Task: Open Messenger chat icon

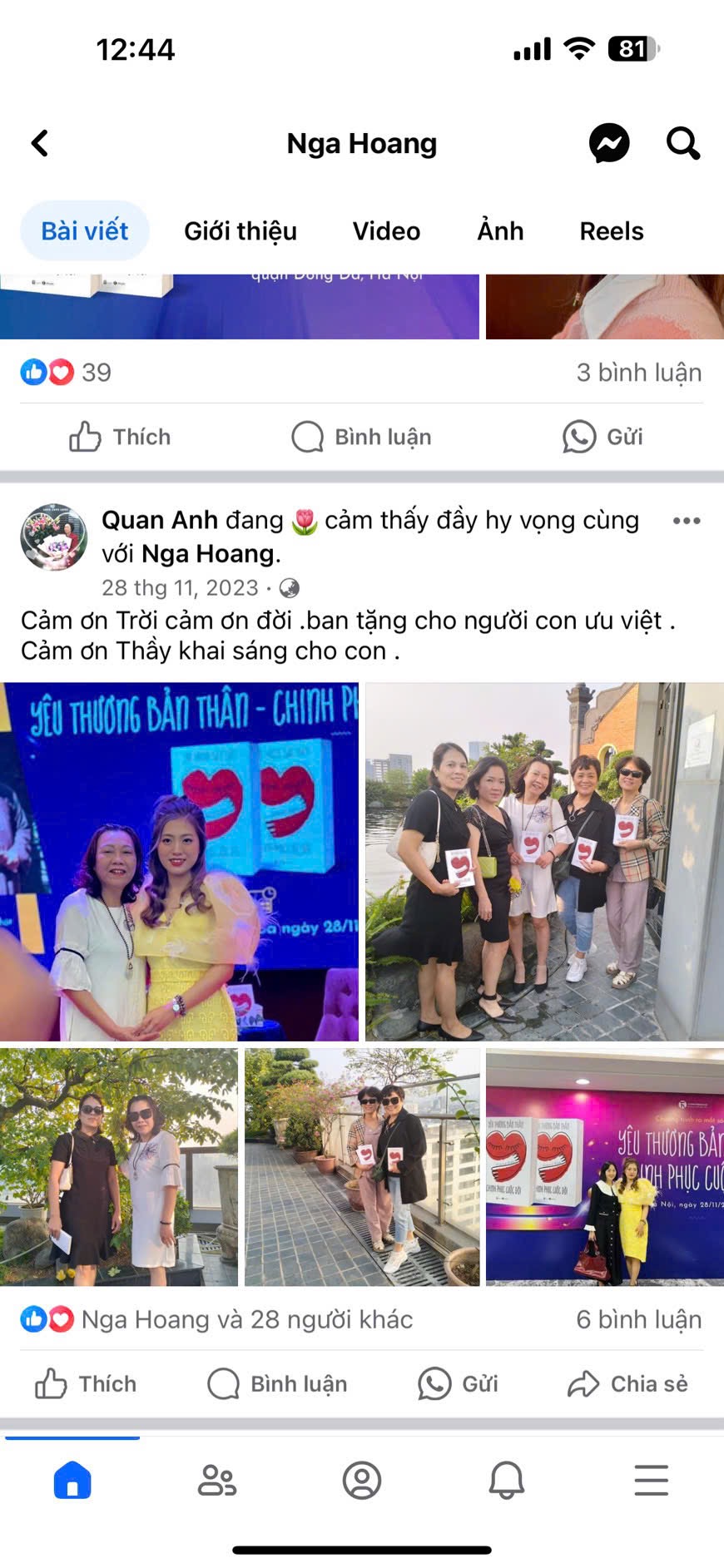Action: click(x=608, y=143)
